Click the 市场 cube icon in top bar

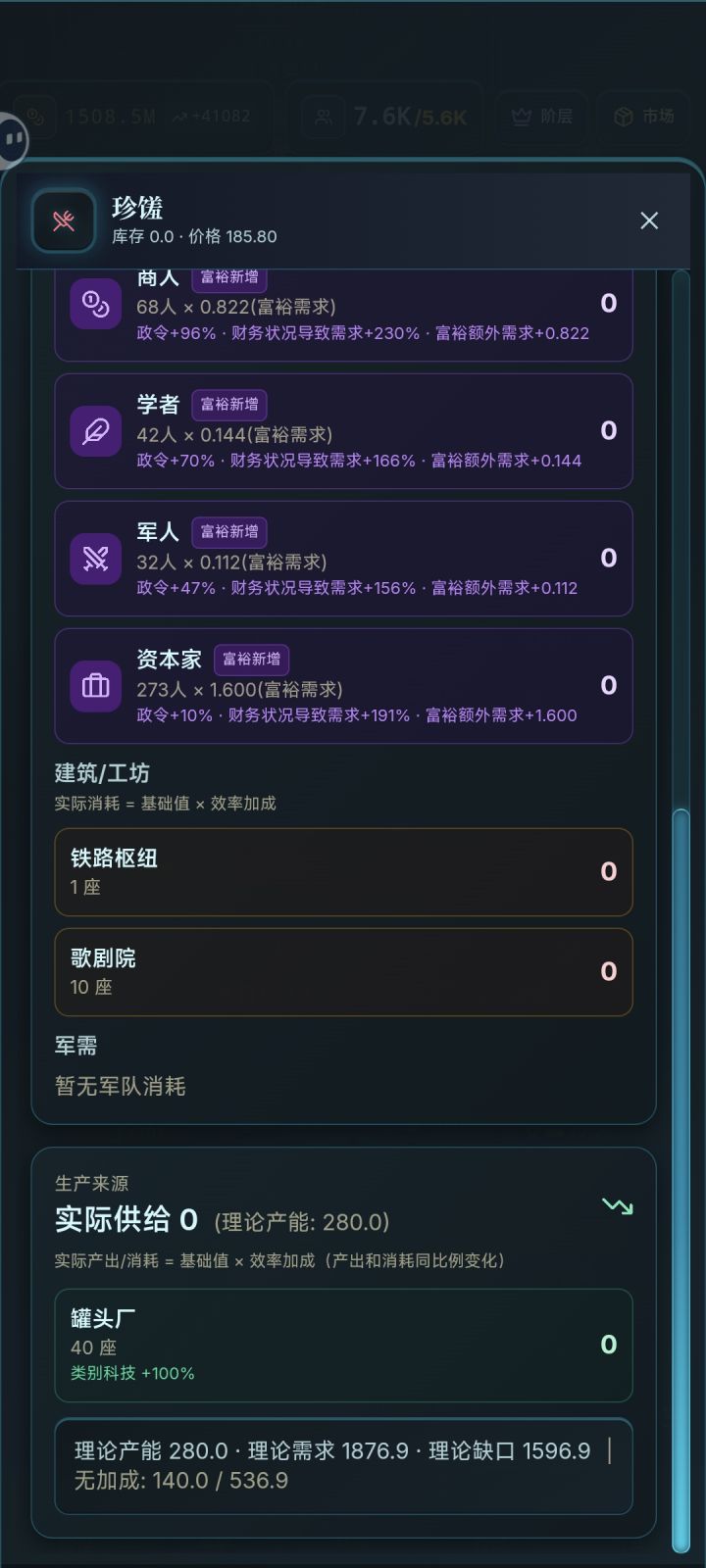[x=626, y=116]
